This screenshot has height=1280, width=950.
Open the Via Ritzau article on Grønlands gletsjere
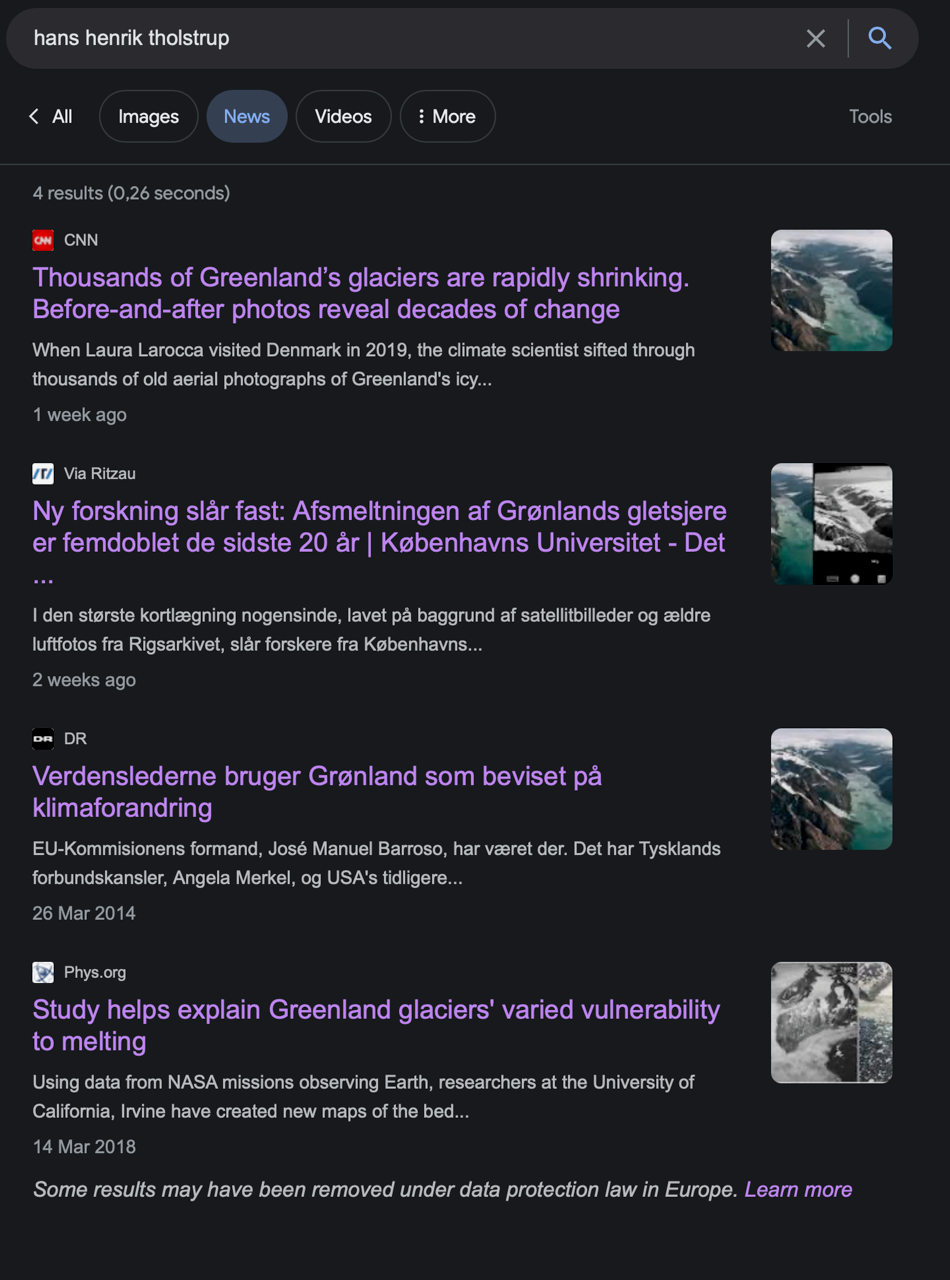[x=379, y=527]
